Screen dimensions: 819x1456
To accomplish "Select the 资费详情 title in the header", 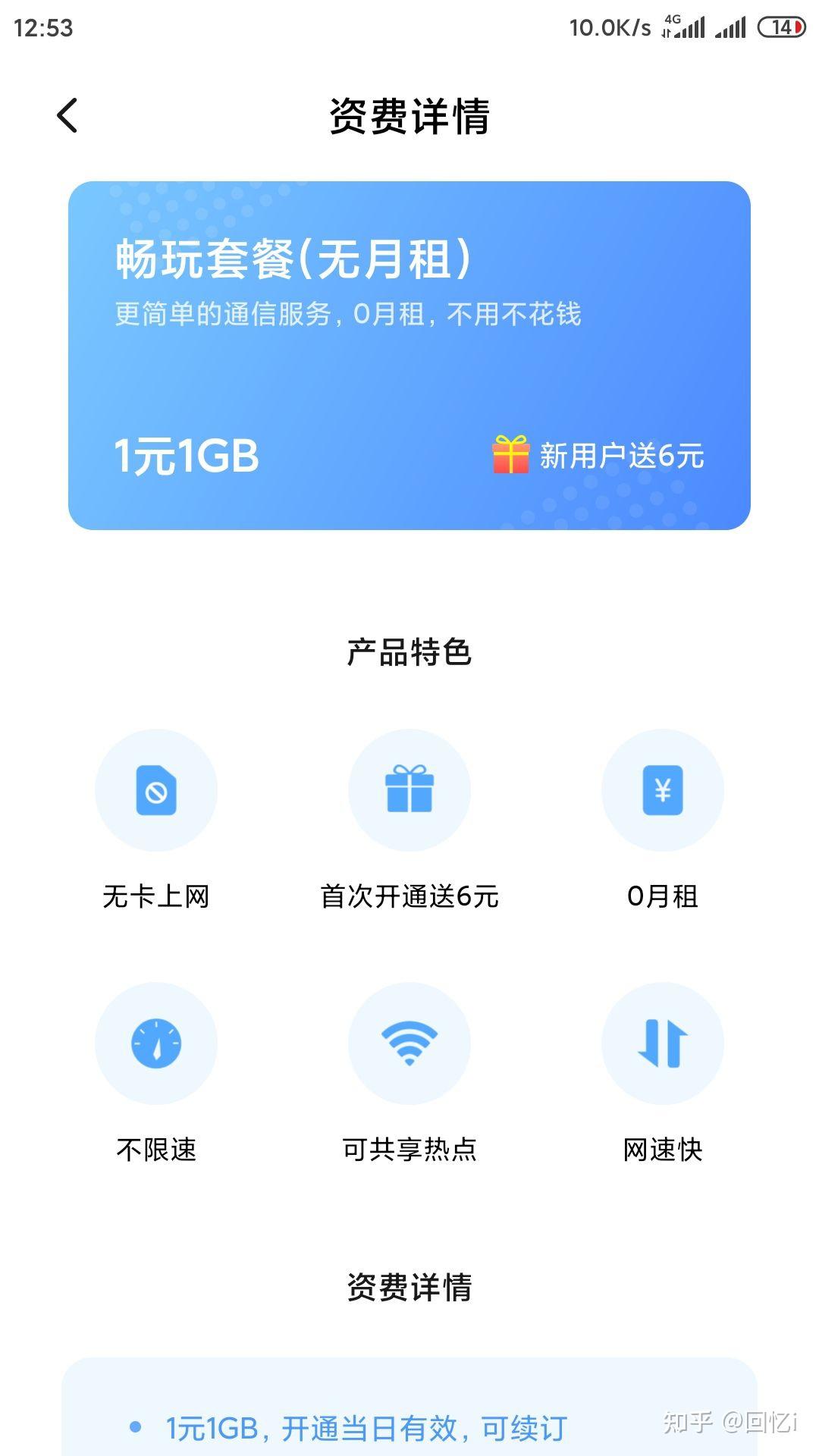I will click(x=409, y=115).
